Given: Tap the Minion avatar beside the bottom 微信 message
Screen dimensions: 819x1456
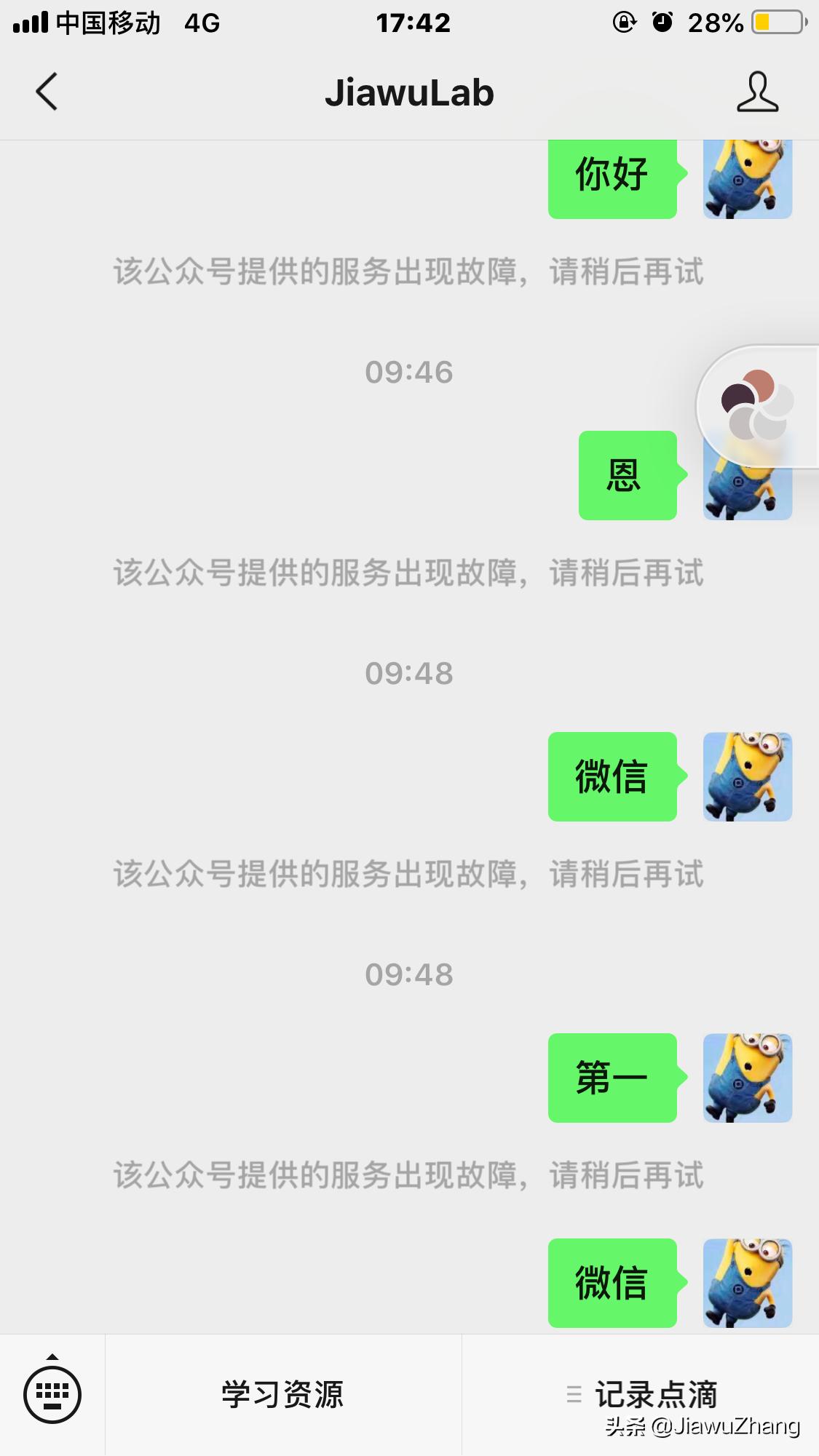Looking at the screenshot, I should coord(747,1283).
